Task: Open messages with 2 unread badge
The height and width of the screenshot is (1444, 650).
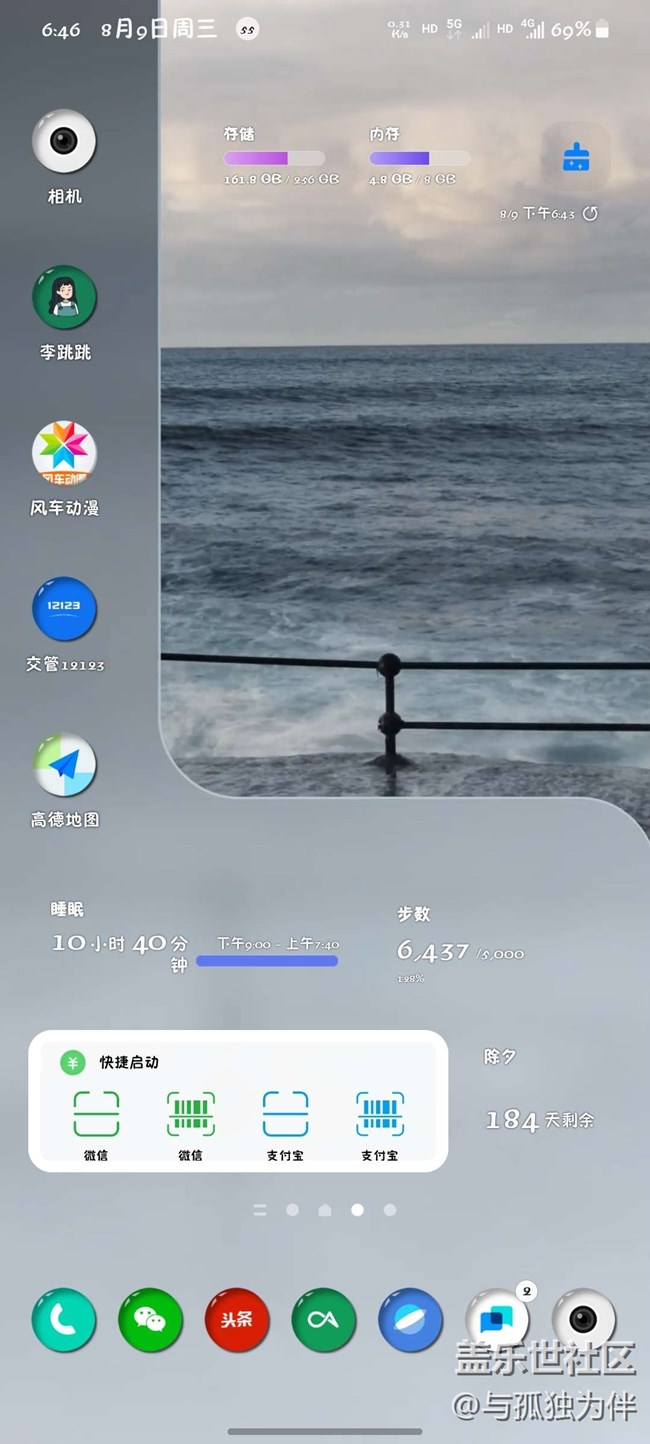Action: click(497, 1320)
